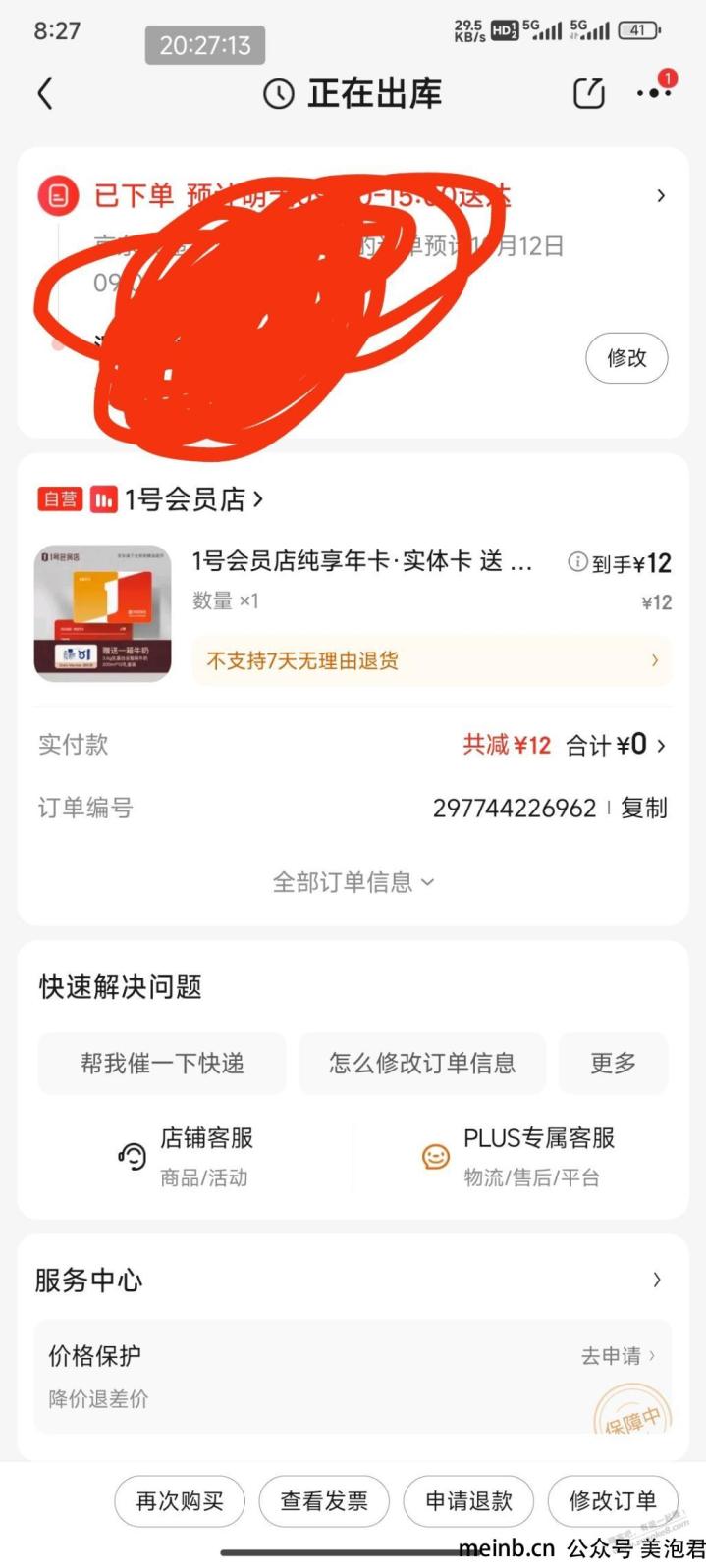
Task: Select 帮我催一下快递
Action: point(162,1063)
